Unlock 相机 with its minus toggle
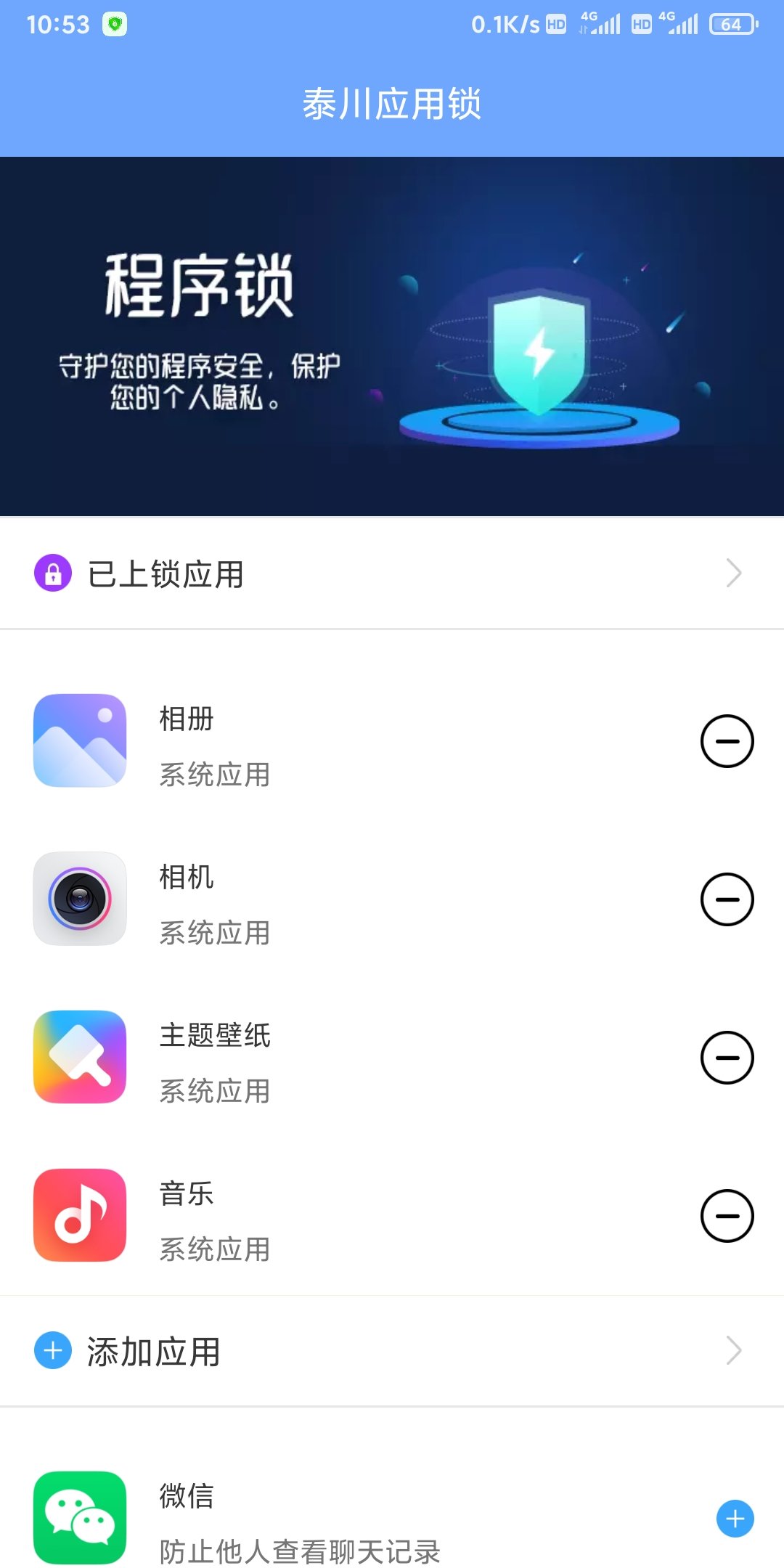This screenshot has width=784, height=1568. coord(728,899)
